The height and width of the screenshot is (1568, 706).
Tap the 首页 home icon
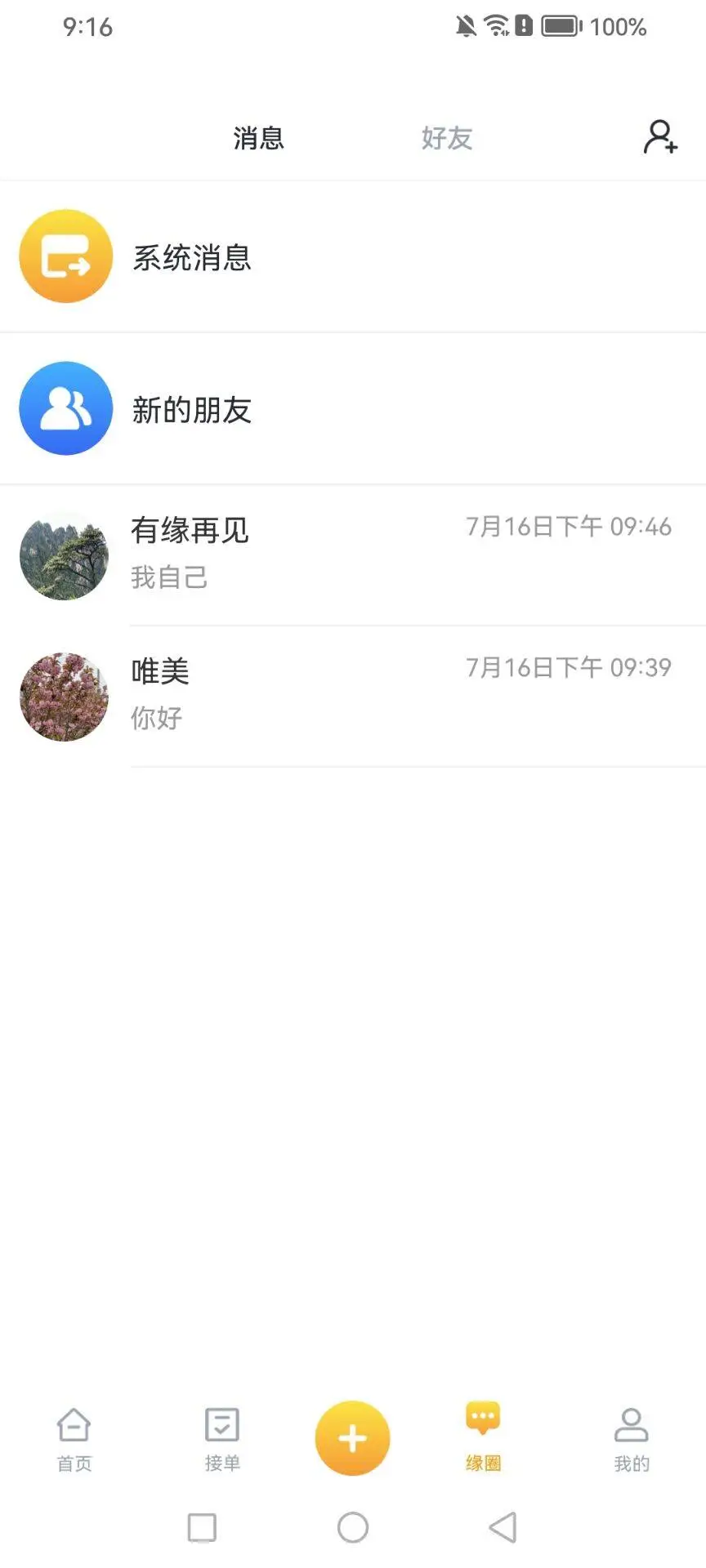(74, 1439)
